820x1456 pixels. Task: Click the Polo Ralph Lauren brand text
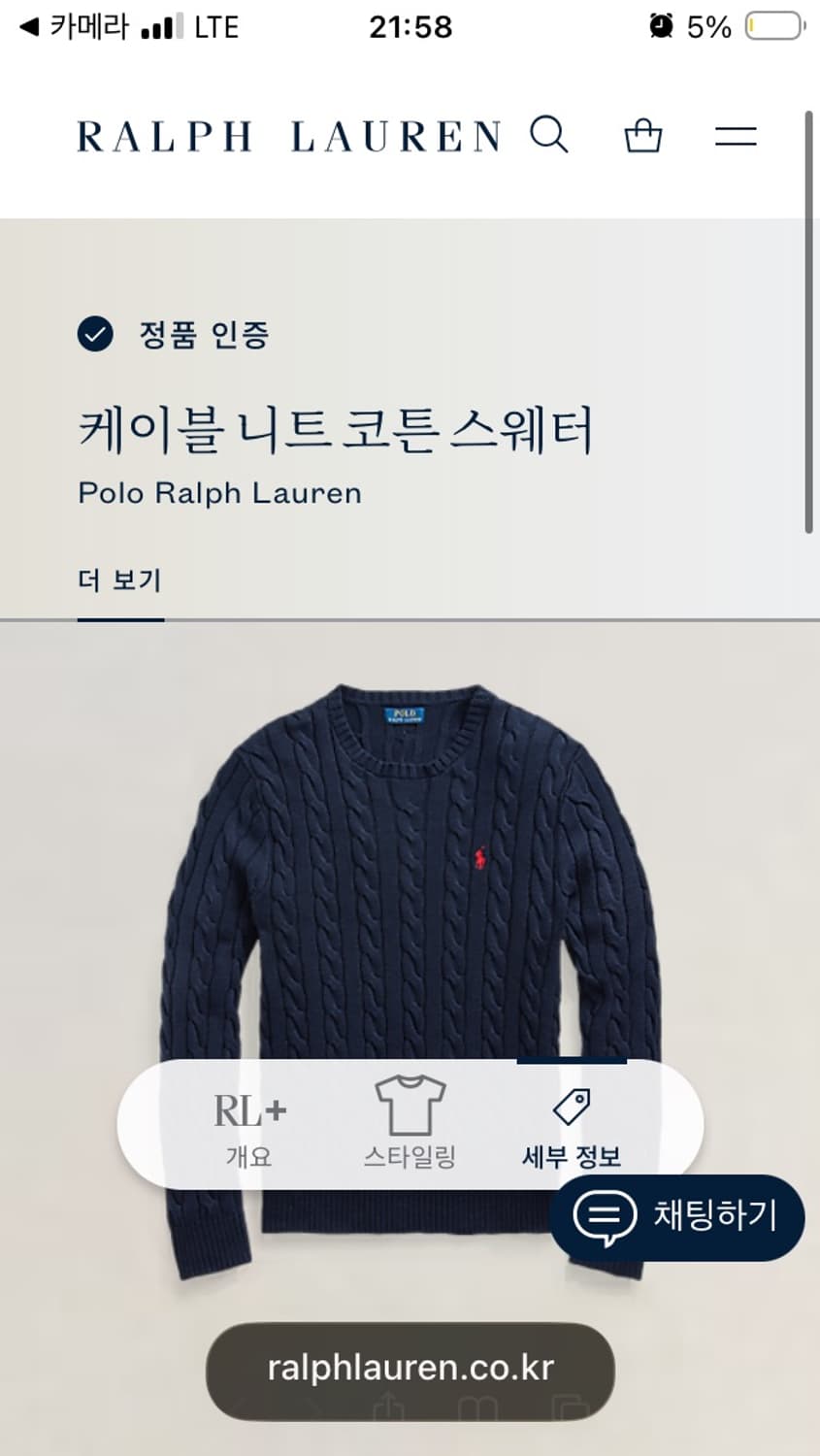(x=218, y=493)
